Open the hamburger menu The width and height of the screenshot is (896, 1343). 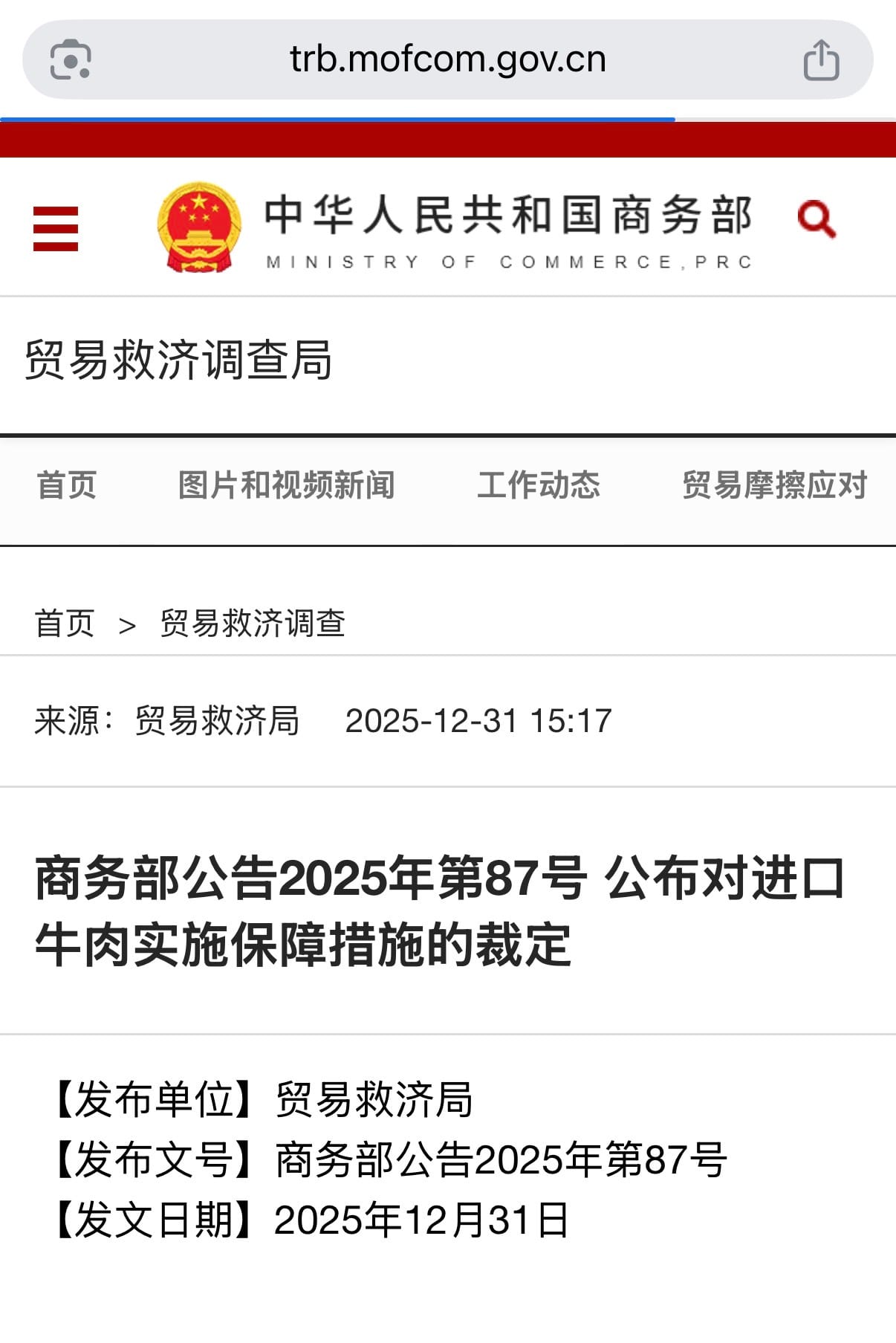coord(56,228)
